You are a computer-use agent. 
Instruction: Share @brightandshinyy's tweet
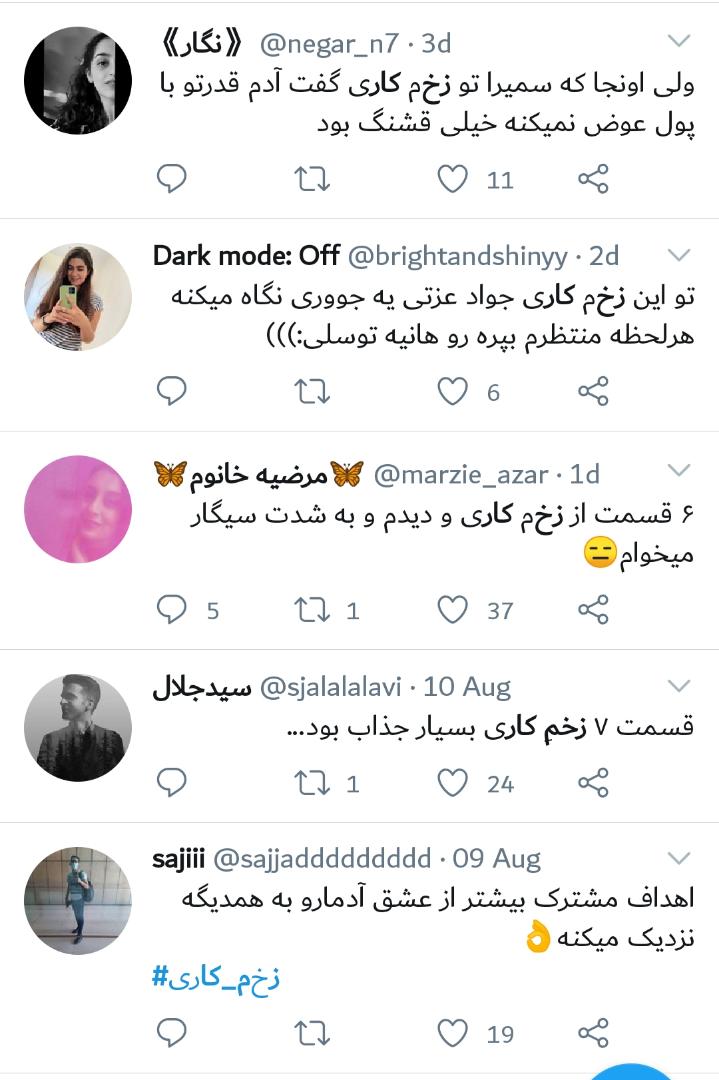593,391
